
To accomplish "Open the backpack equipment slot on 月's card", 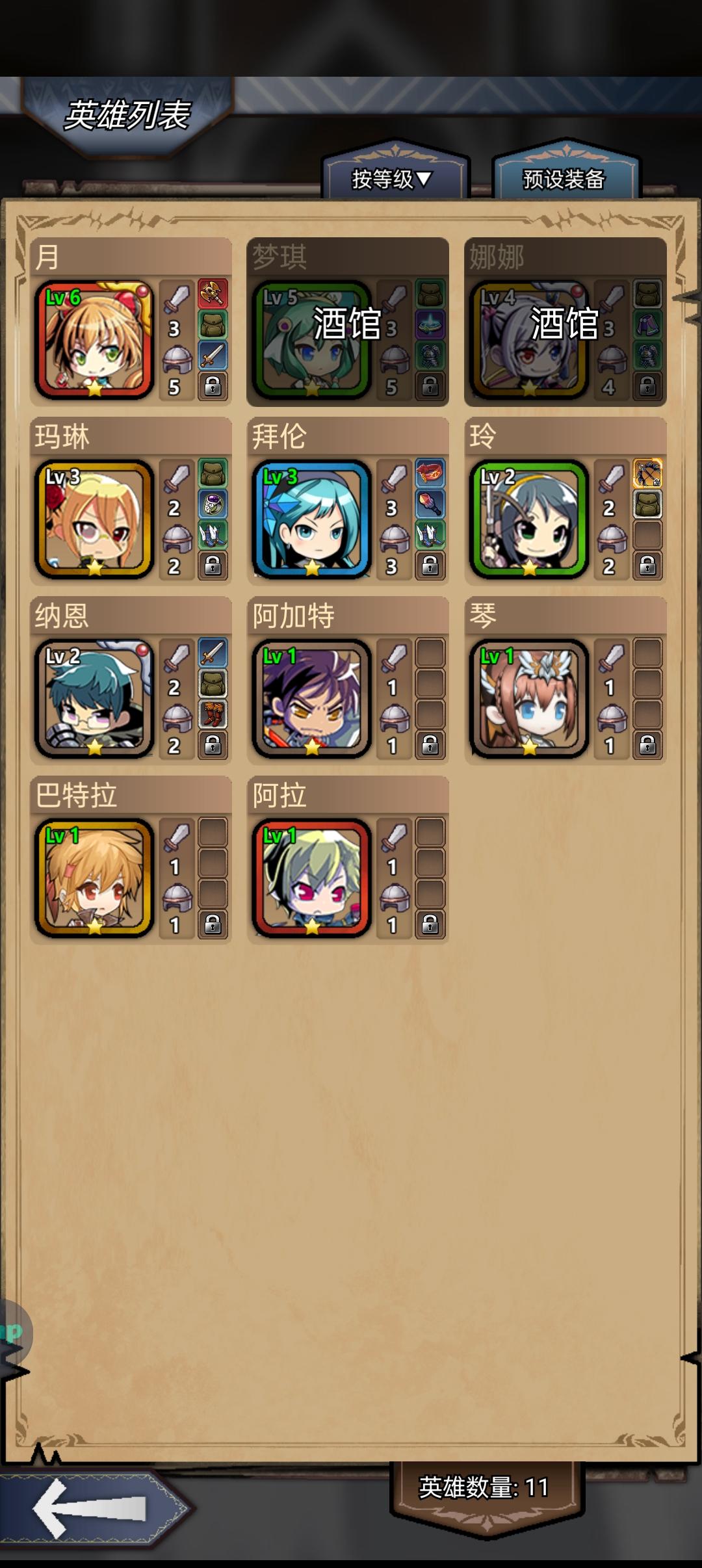I will pos(213,324).
